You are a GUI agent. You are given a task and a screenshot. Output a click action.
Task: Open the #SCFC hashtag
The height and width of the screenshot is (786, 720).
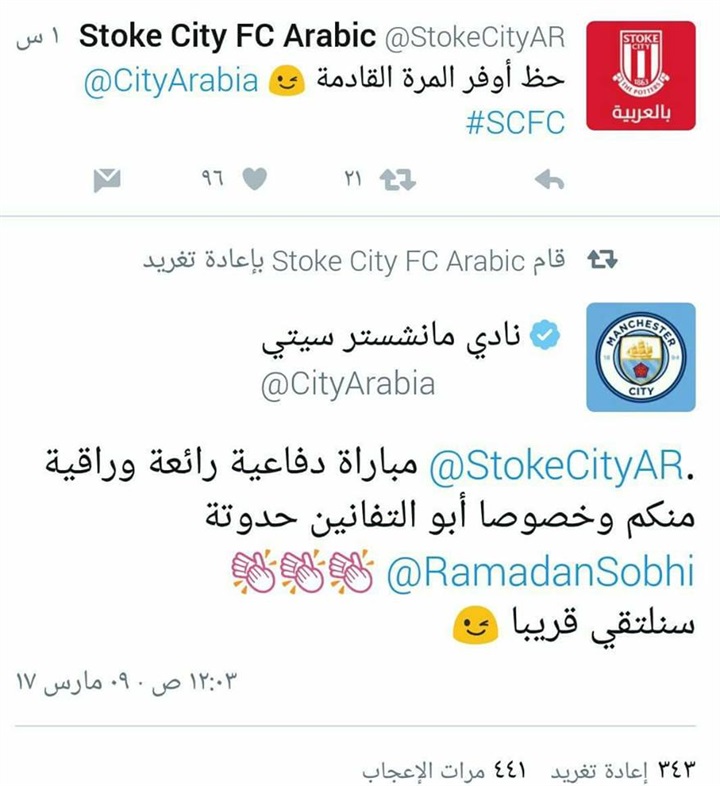515,123
